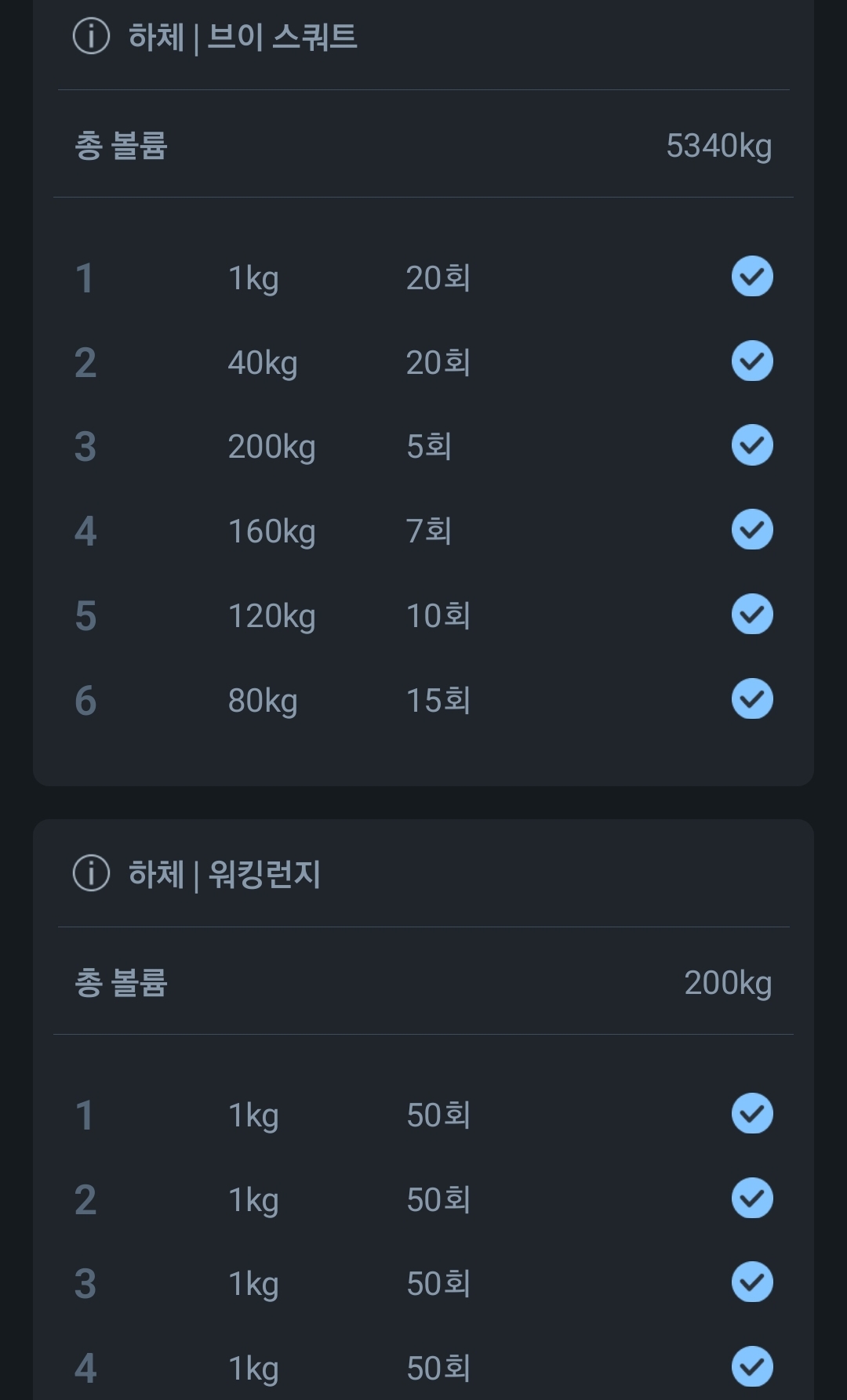Tap the check icon for 120kg 10회

[x=754, y=613]
